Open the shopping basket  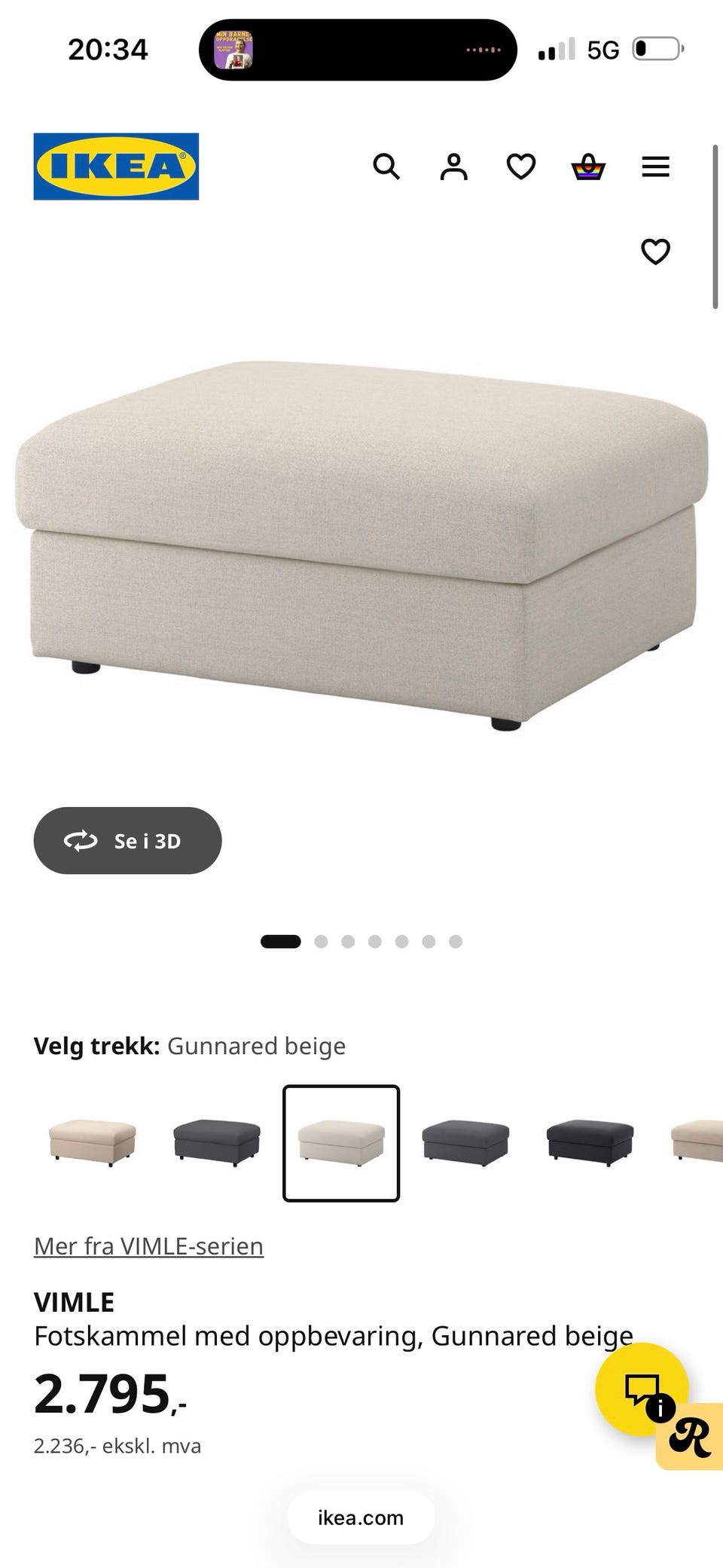tap(588, 167)
